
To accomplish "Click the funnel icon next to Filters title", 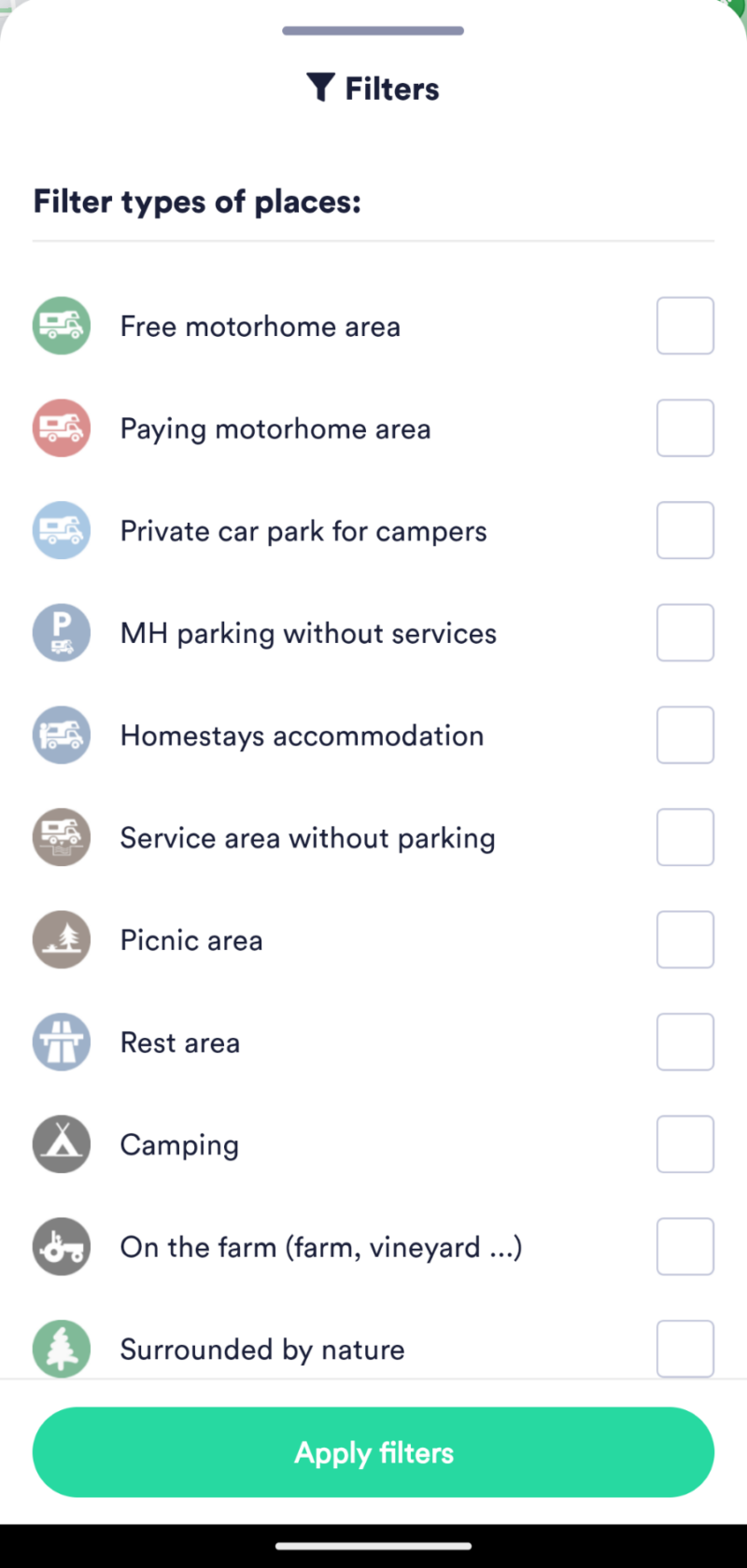I will [320, 87].
